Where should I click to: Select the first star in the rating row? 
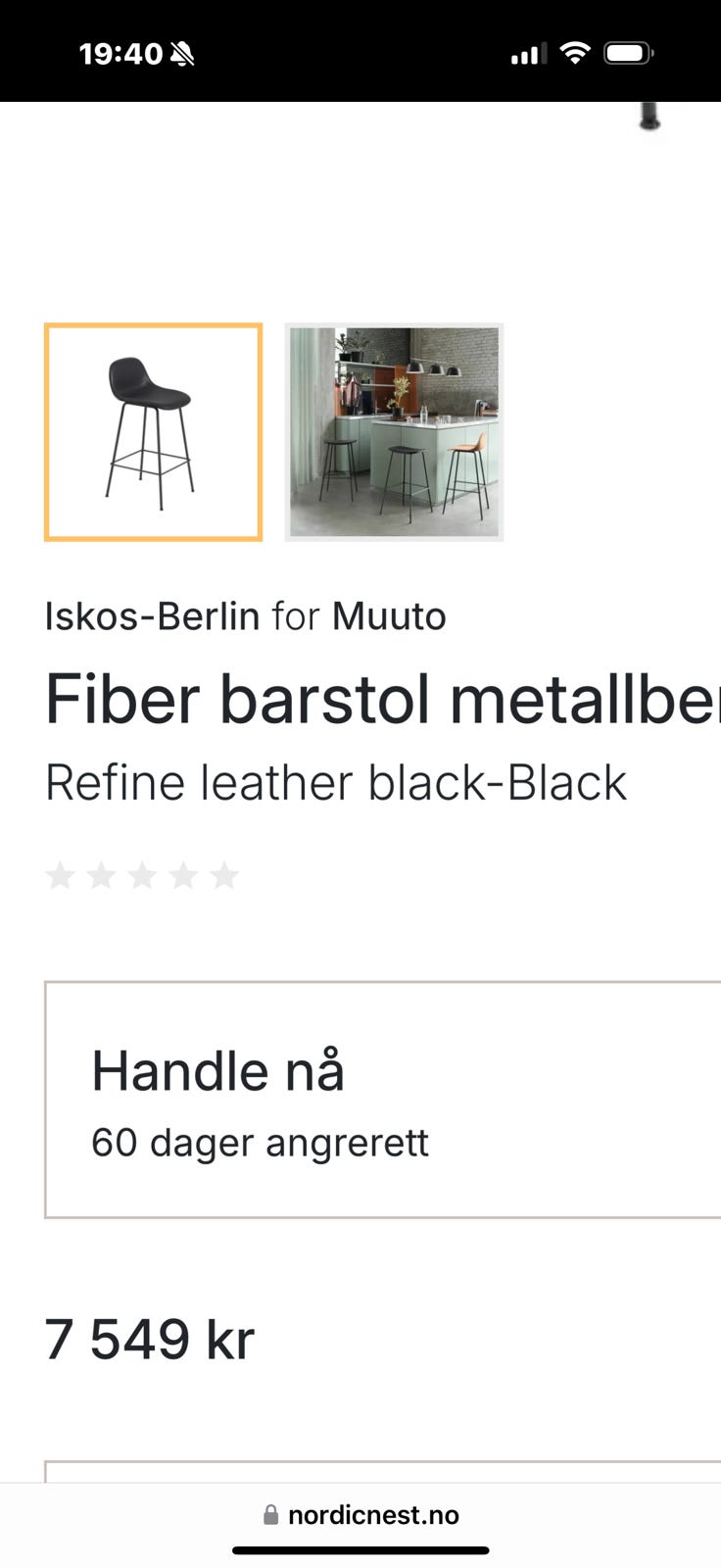tap(61, 875)
